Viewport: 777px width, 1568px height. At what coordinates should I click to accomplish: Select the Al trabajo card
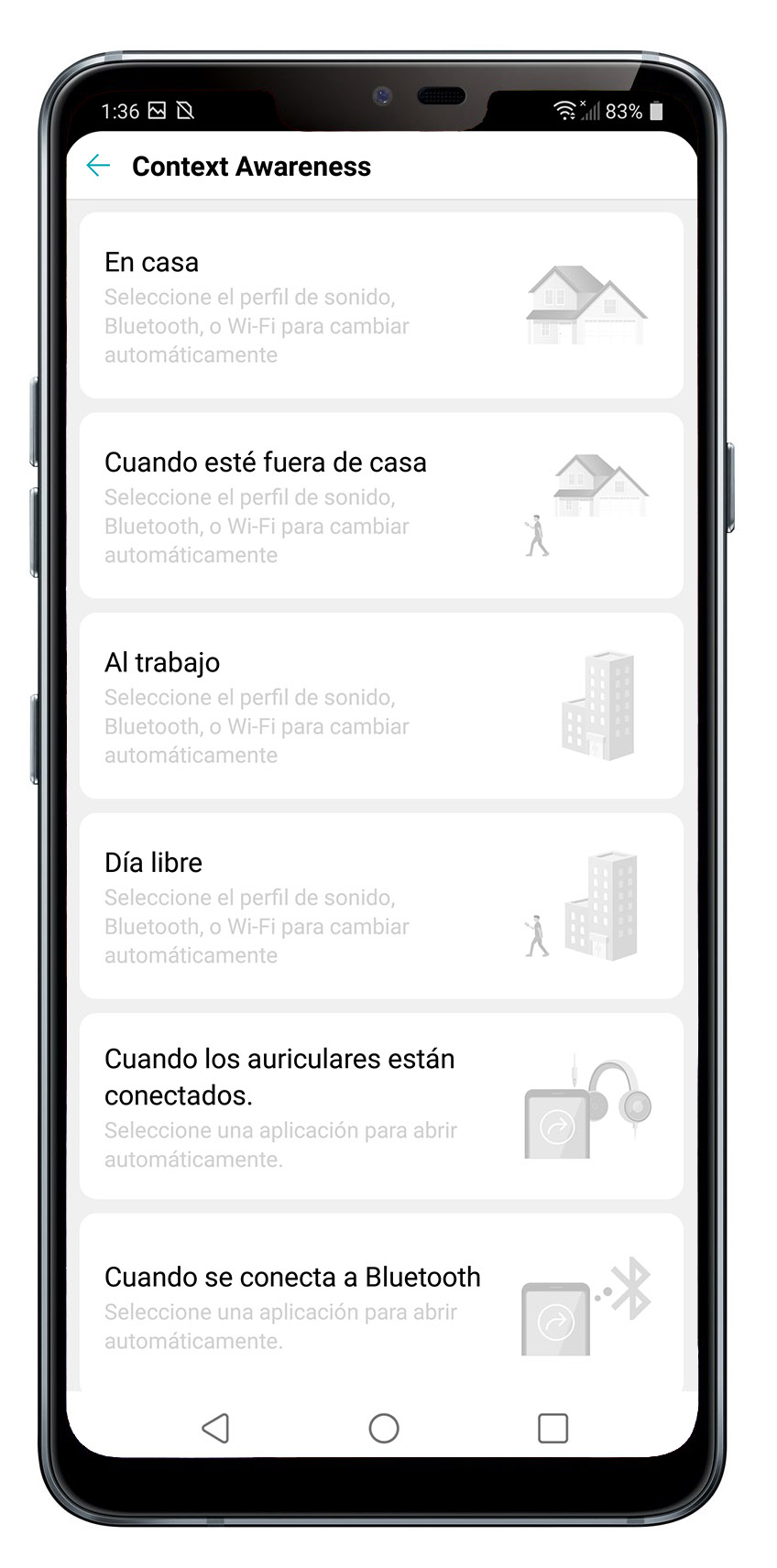(381, 705)
